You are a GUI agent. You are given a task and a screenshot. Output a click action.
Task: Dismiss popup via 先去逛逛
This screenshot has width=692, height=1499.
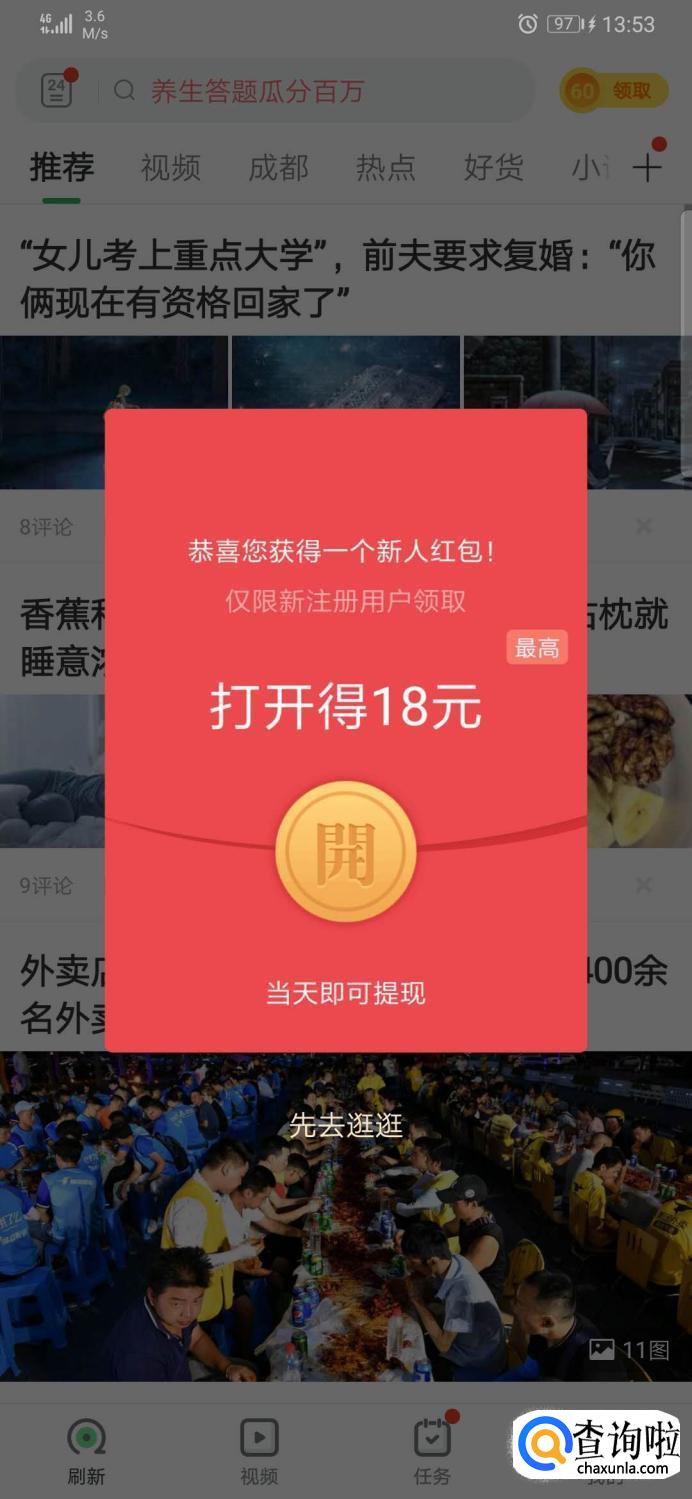tap(346, 1125)
